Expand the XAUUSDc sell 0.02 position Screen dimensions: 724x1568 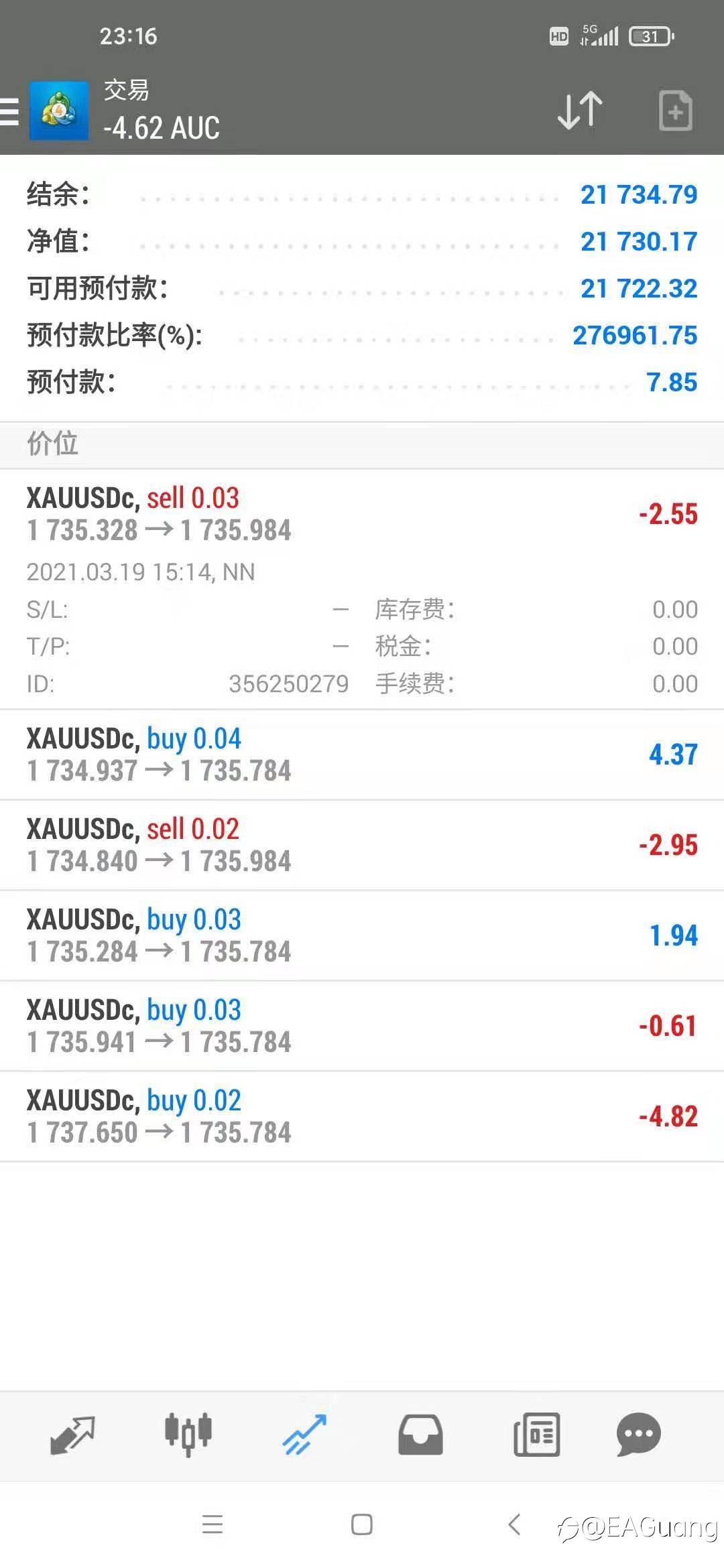pos(362,845)
